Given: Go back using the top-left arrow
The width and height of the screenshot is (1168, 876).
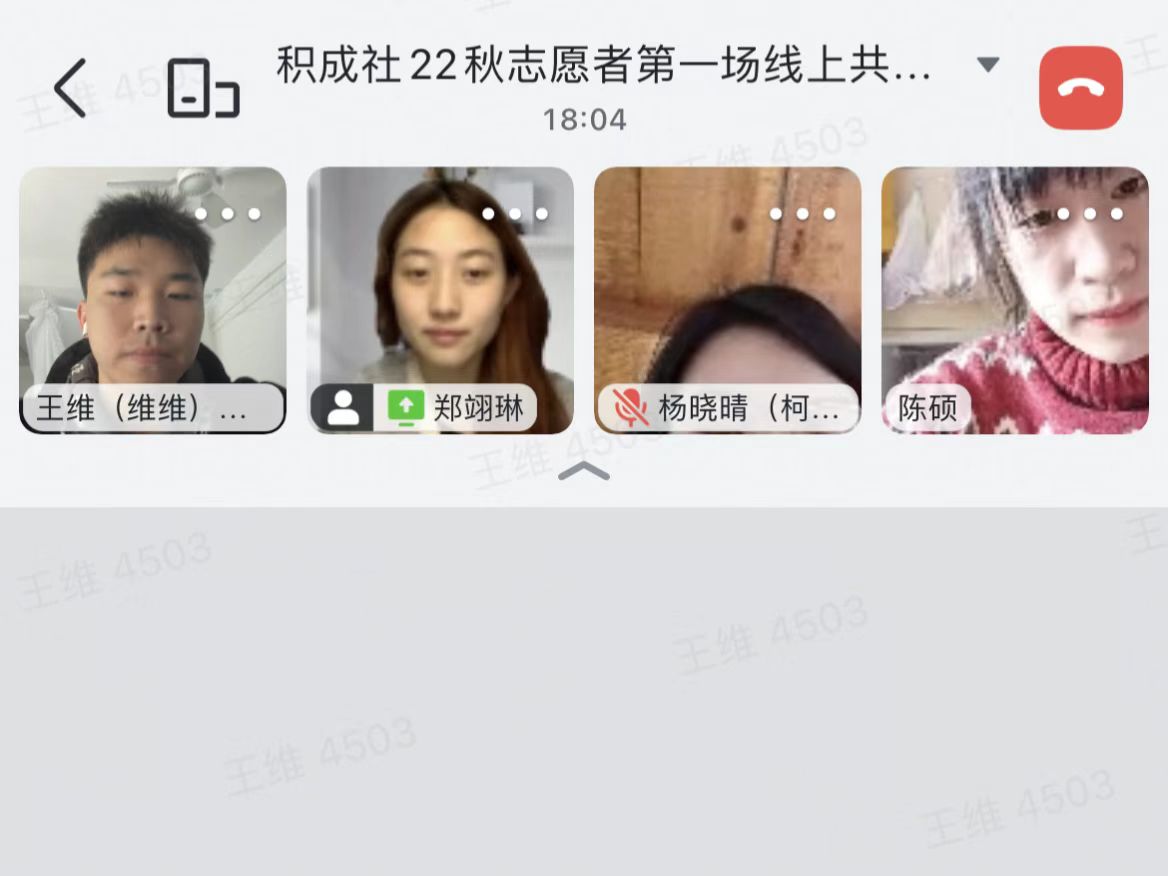Looking at the screenshot, I should tap(70, 88).
